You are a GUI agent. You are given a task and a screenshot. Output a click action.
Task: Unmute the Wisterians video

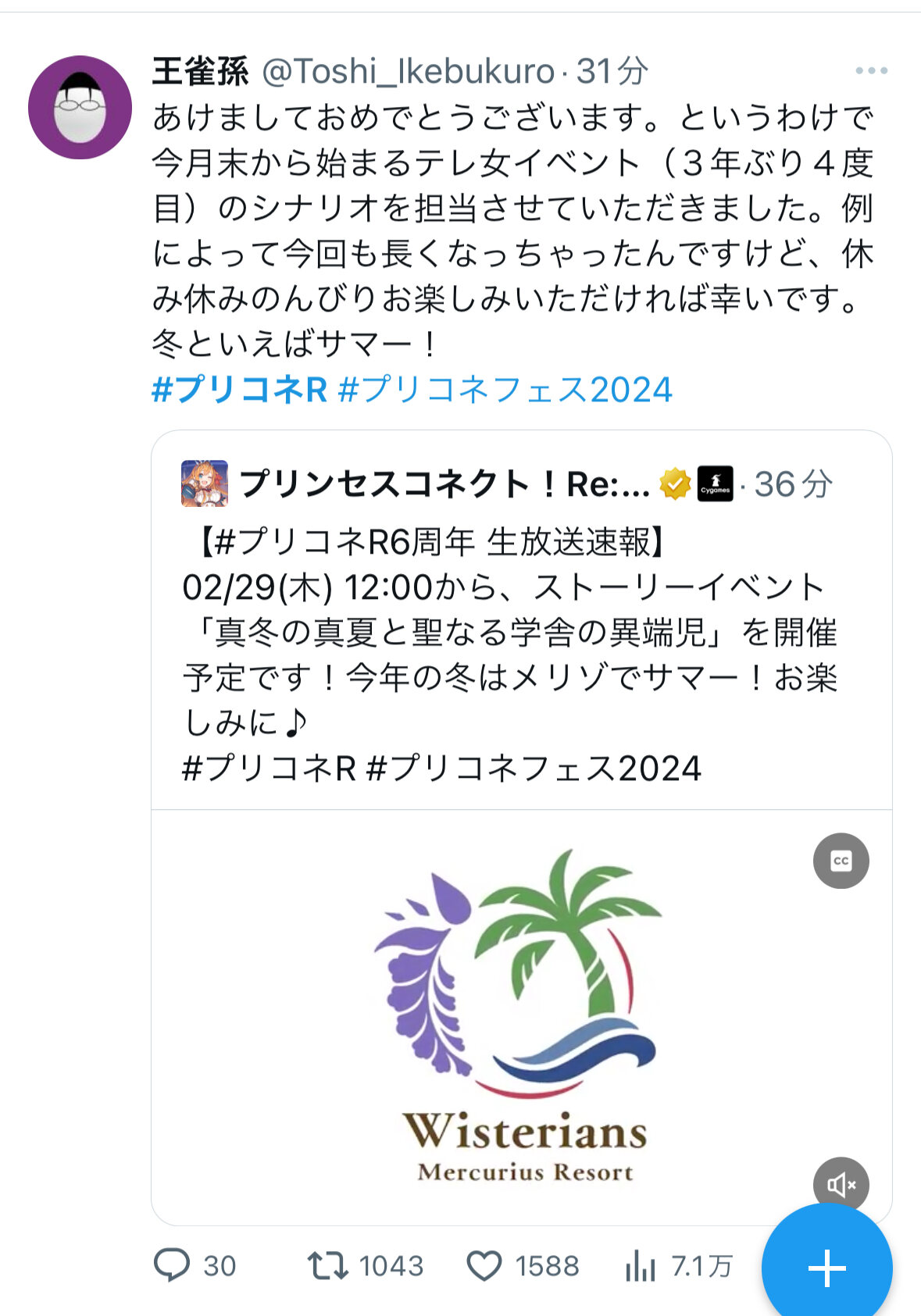coord(841,1185)
